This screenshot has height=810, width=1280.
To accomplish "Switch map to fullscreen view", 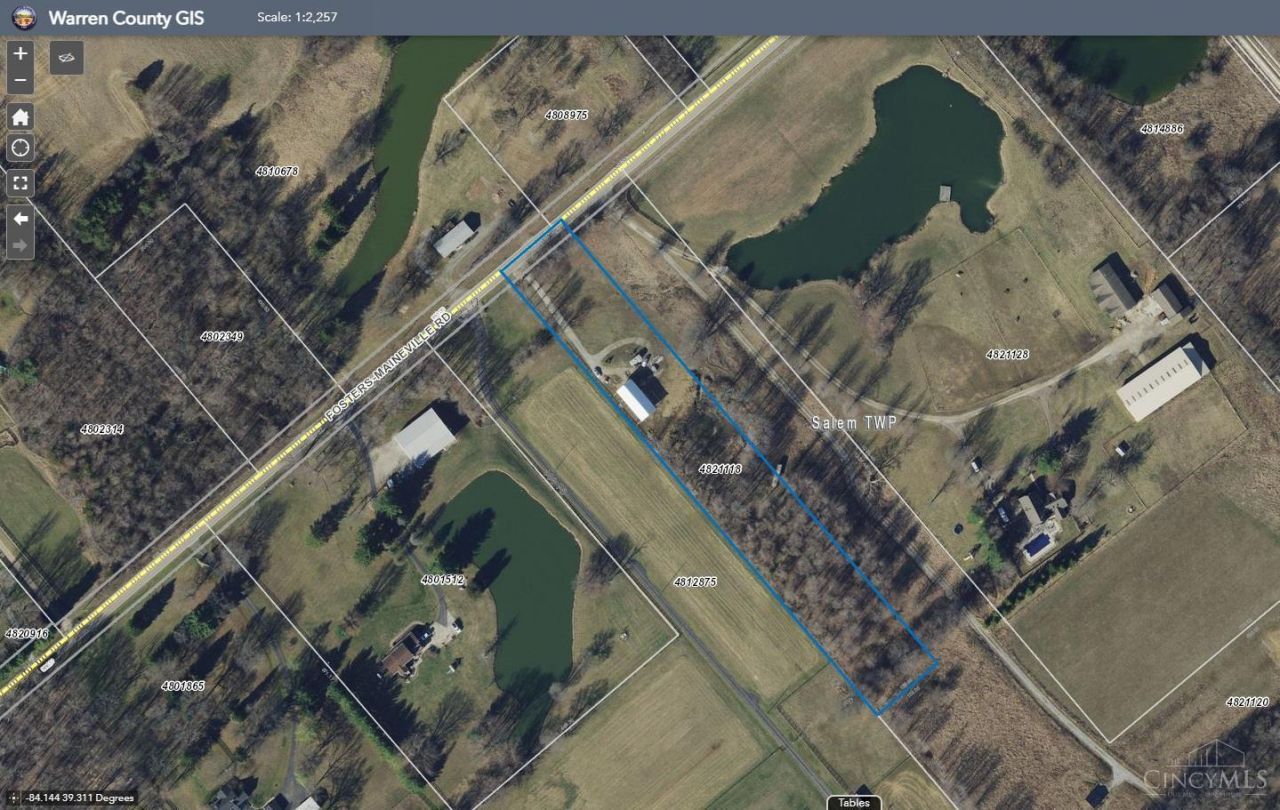I will [21, 182].
